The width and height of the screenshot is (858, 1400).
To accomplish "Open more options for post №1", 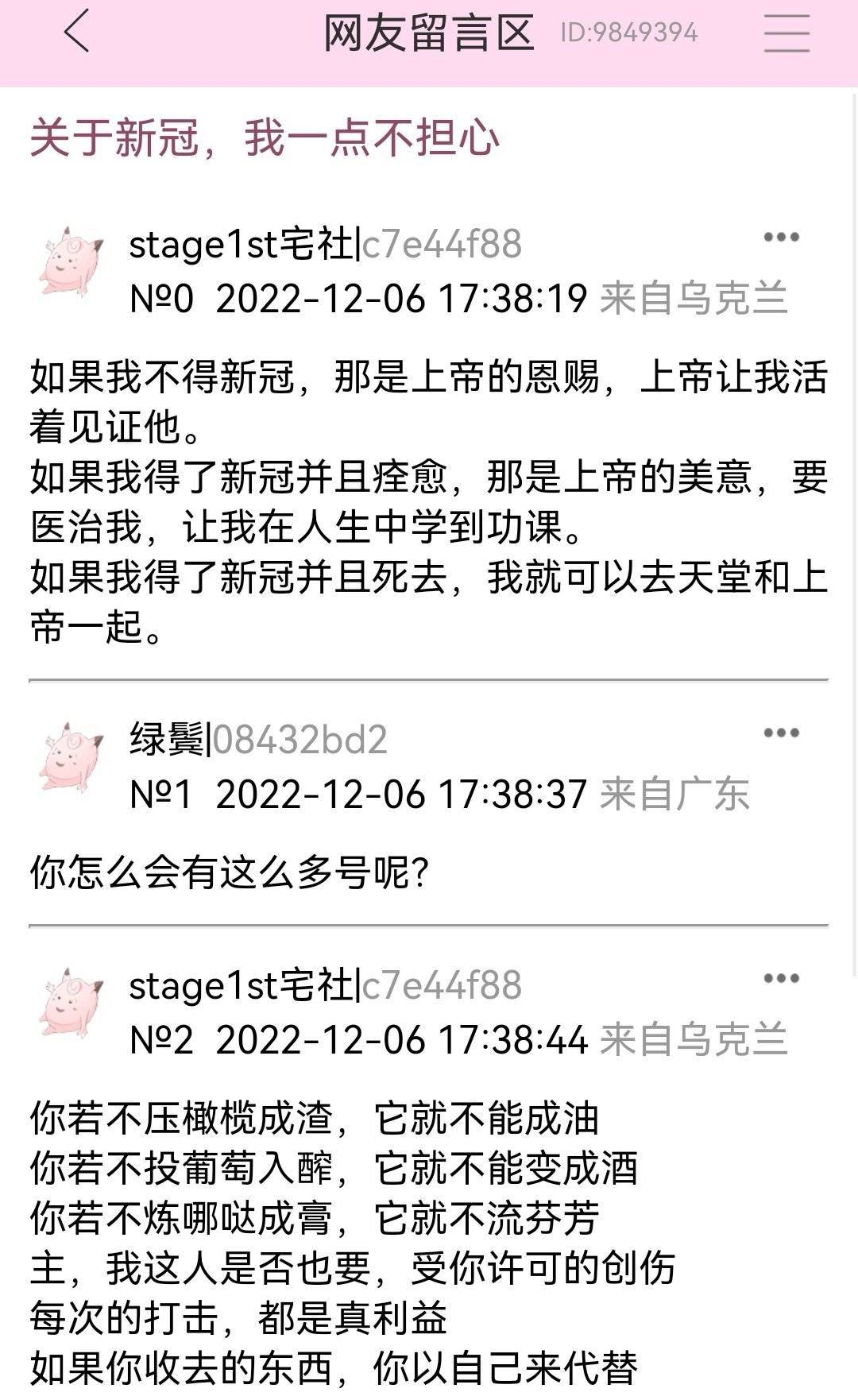I will (781, 733).
